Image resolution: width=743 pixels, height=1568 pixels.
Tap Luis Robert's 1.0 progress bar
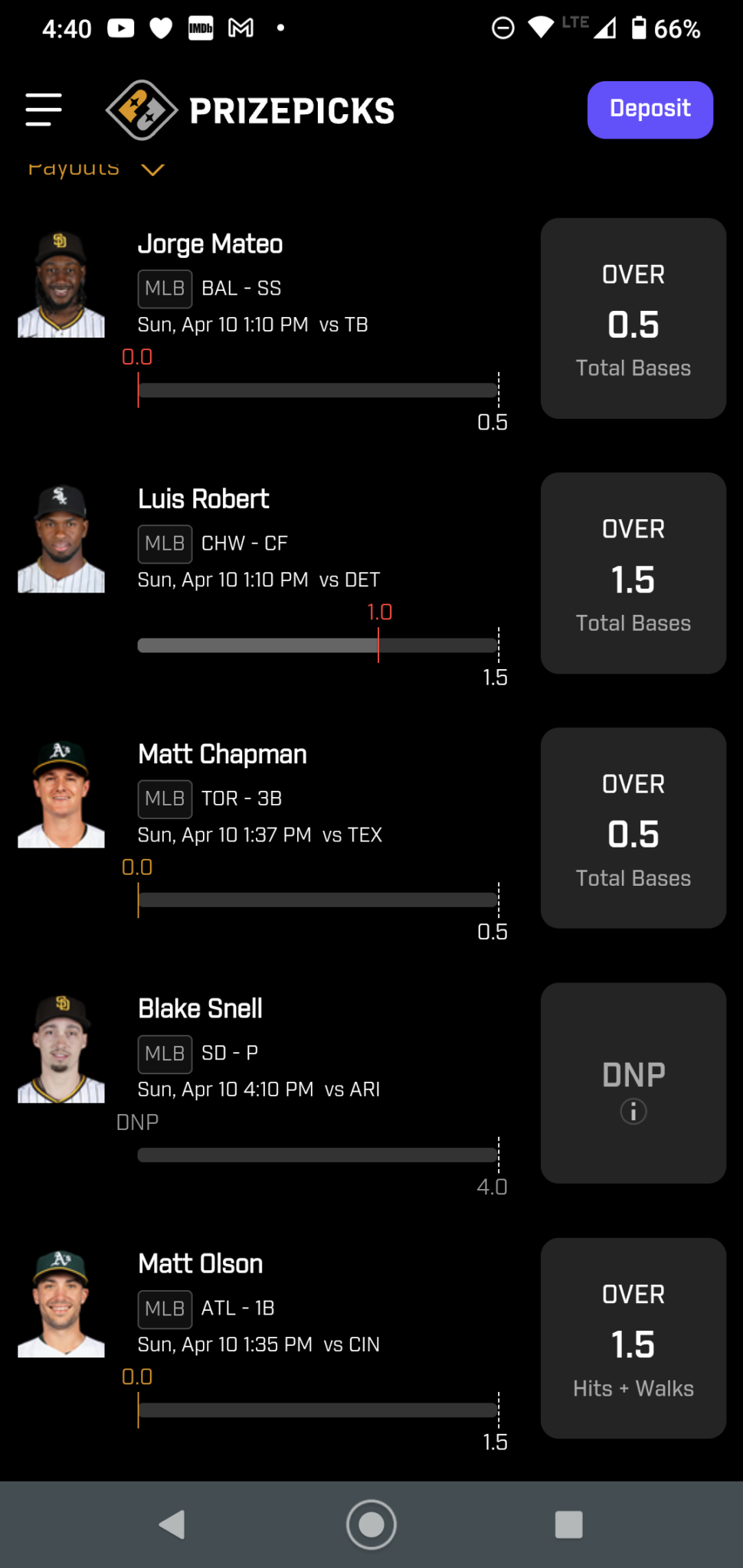coord(378,645)
